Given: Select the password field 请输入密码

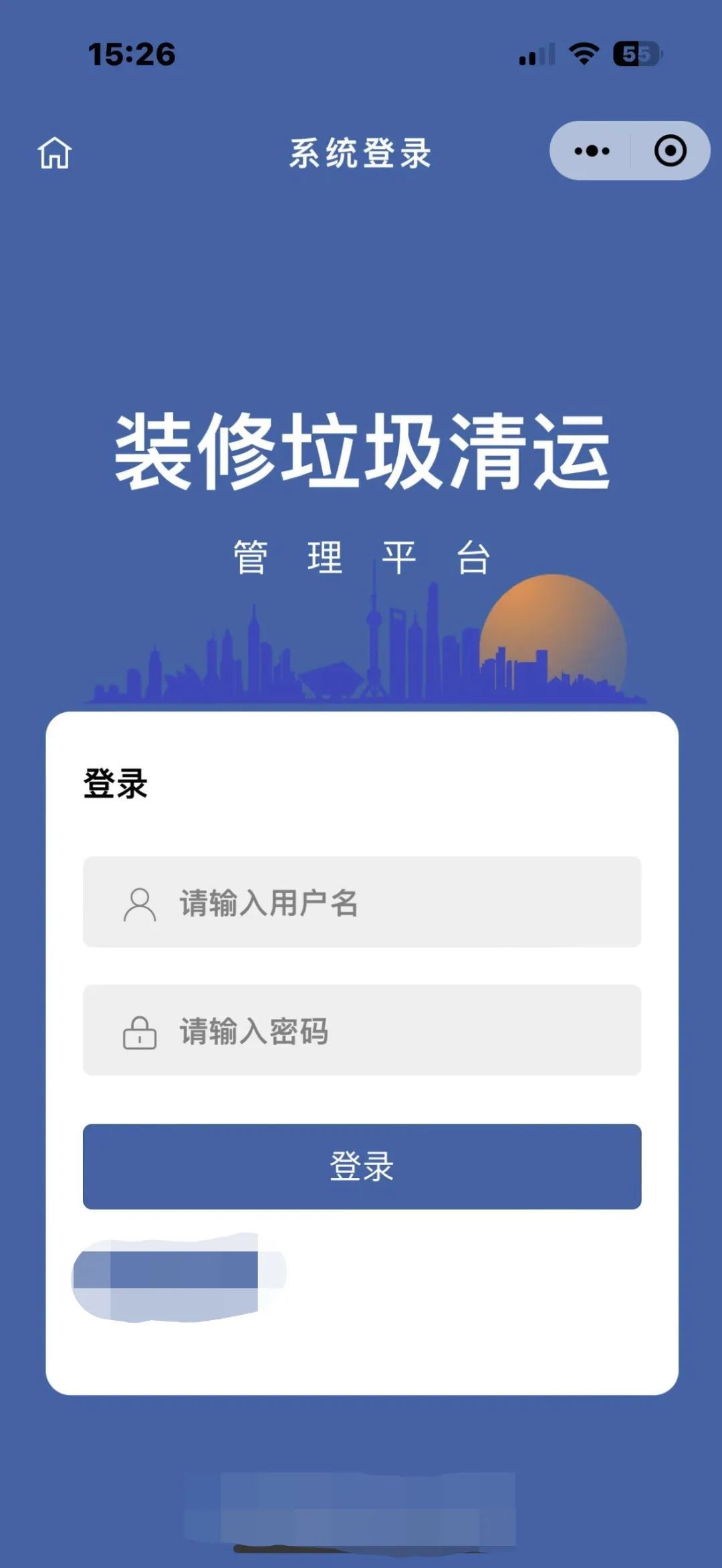Looking at the screenshot, I should 362,1030.
